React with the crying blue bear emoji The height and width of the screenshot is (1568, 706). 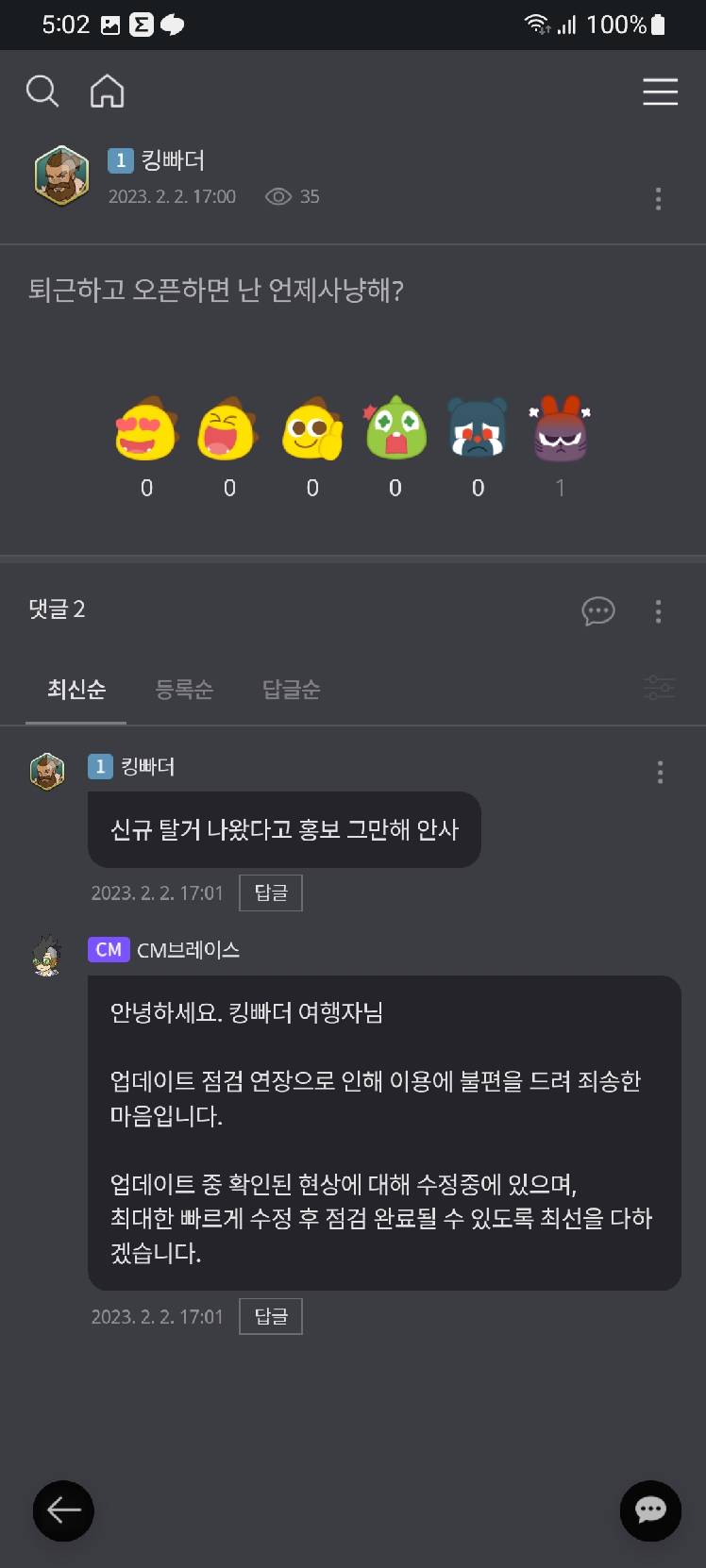(478, 430)
